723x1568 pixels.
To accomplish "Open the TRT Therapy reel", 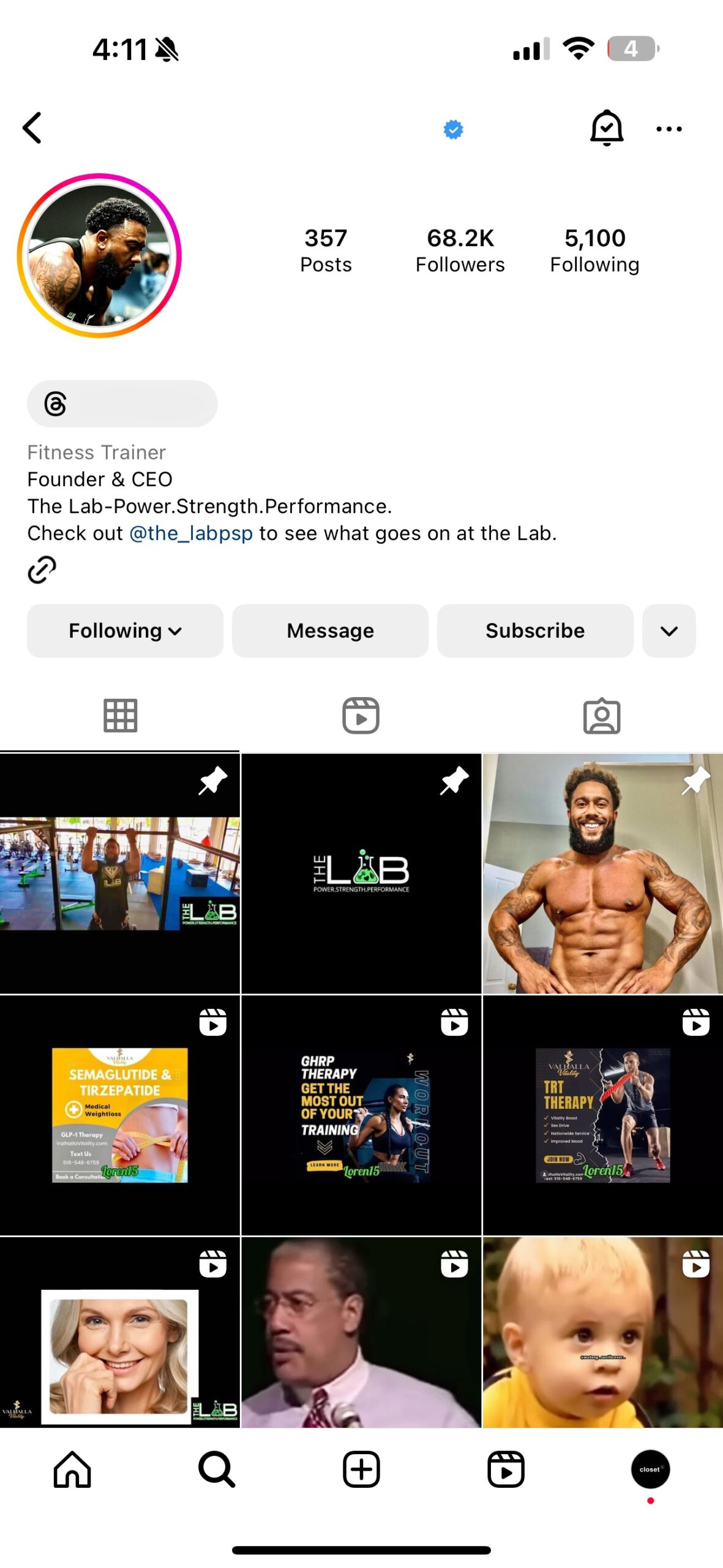I will (x=602, y=1115).
